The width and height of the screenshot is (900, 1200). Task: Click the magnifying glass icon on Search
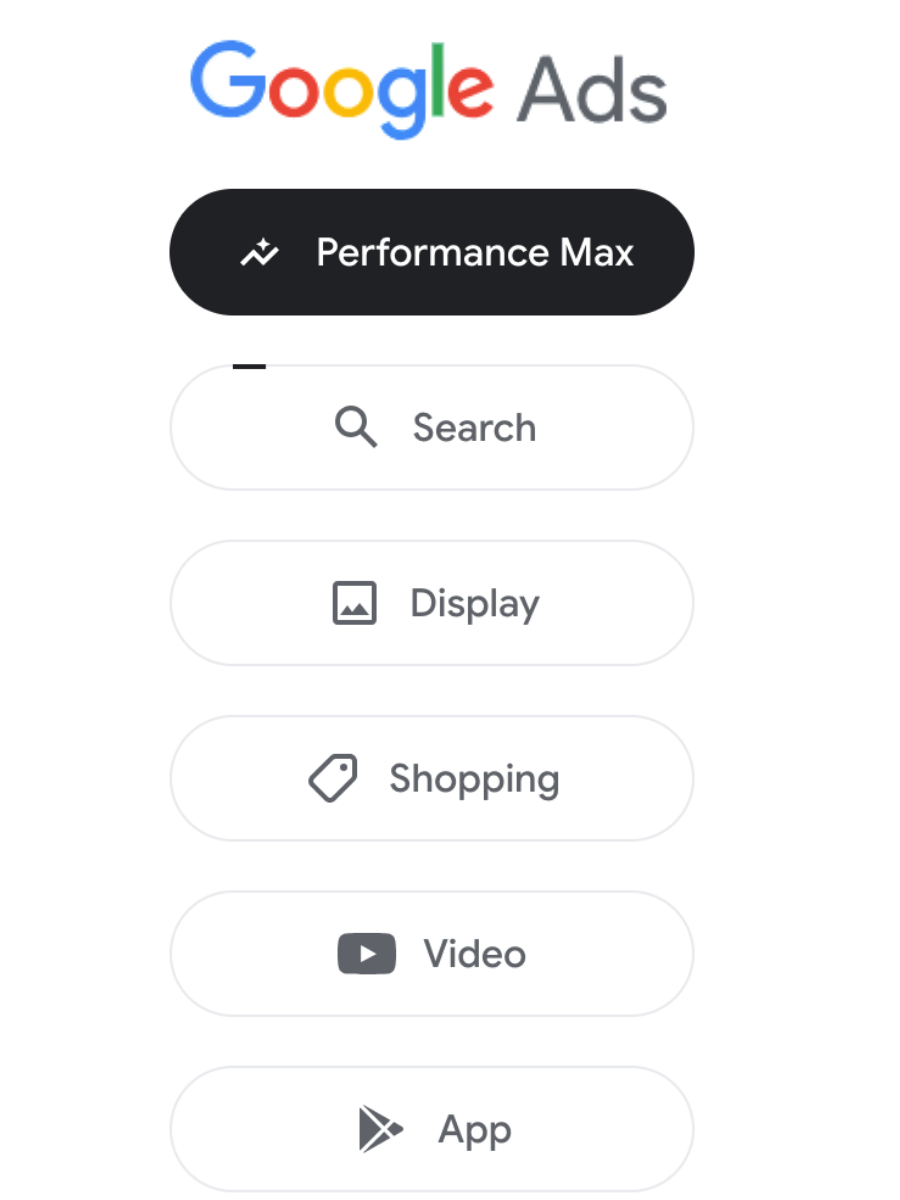355,427
